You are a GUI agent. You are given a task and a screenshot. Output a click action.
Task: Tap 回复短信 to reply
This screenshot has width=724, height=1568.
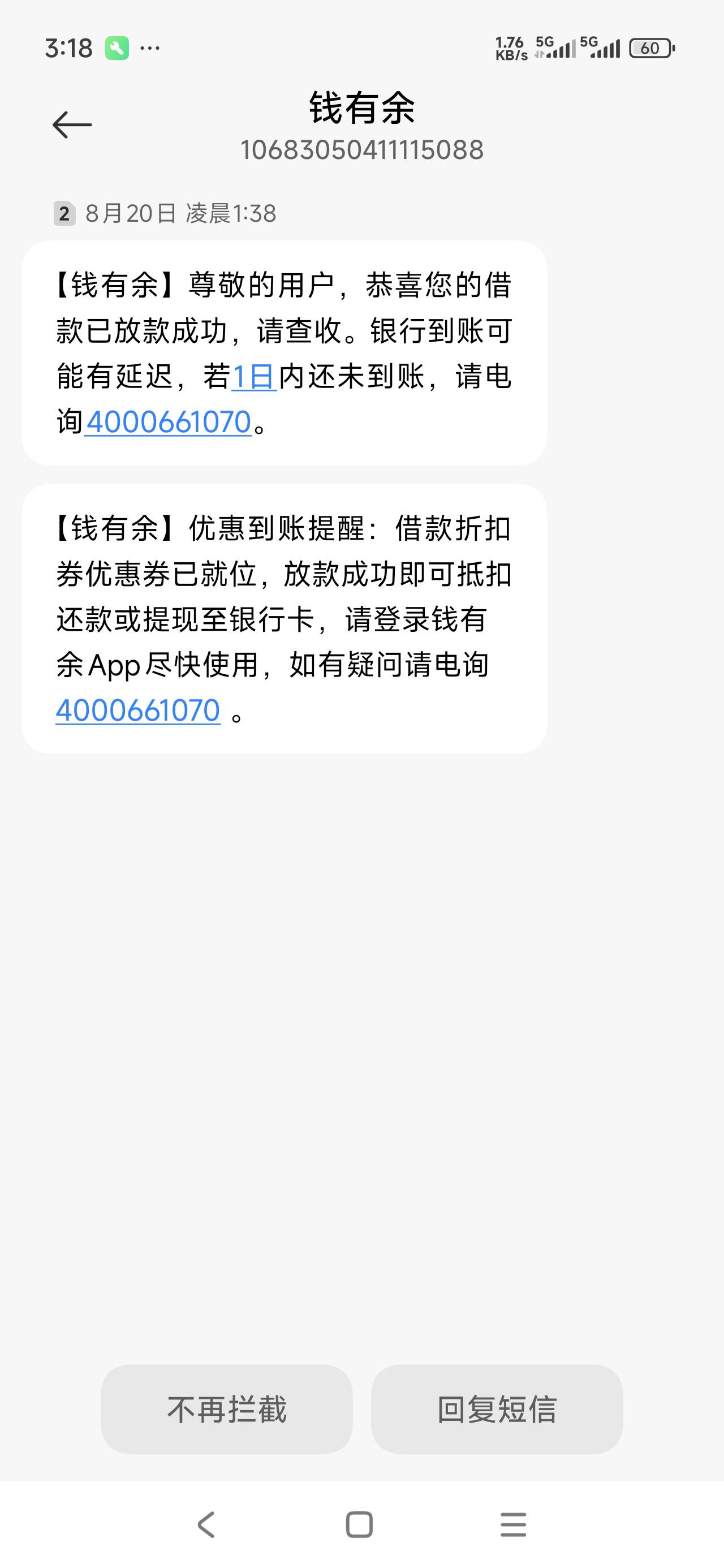pos(497,1409)
